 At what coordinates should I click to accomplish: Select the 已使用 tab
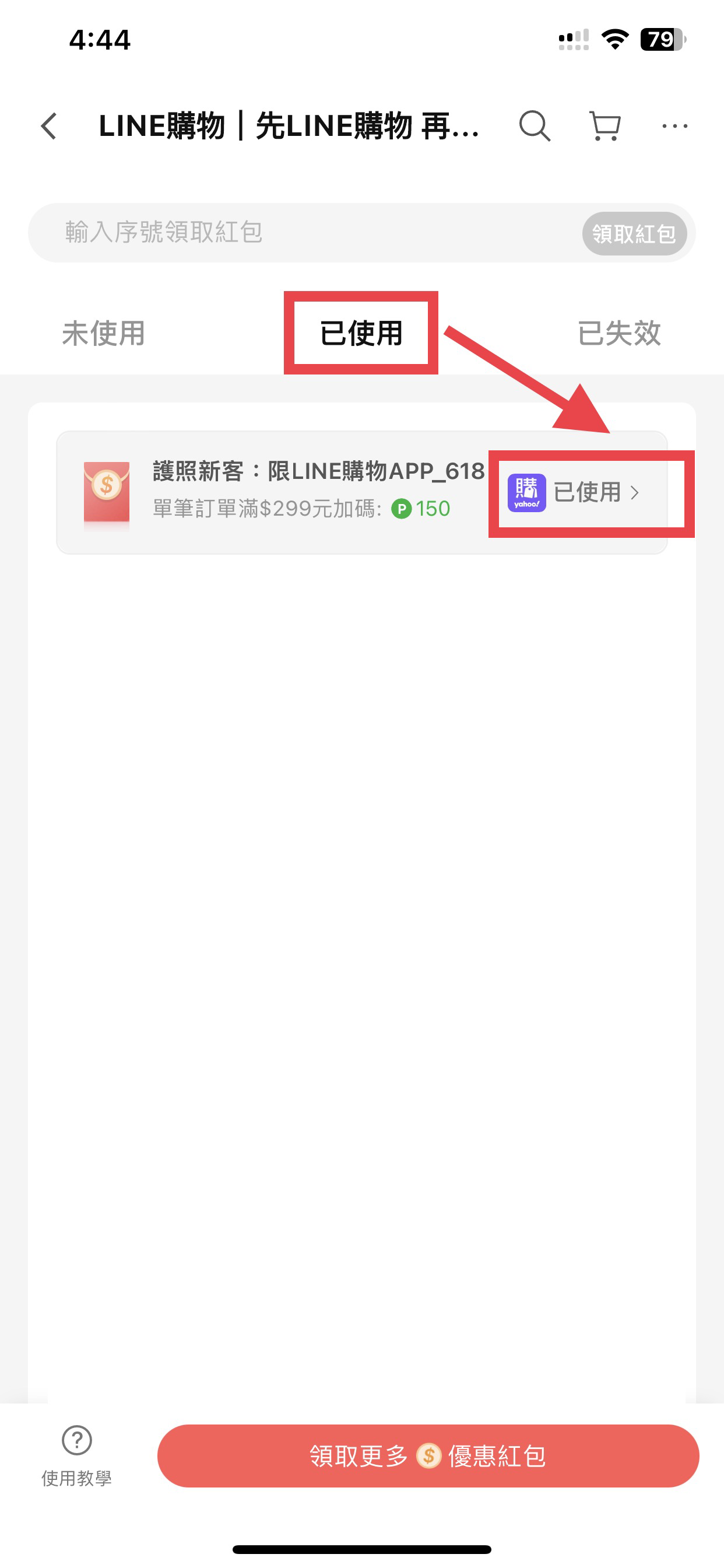pyautogui.click(x=361, y=333)
